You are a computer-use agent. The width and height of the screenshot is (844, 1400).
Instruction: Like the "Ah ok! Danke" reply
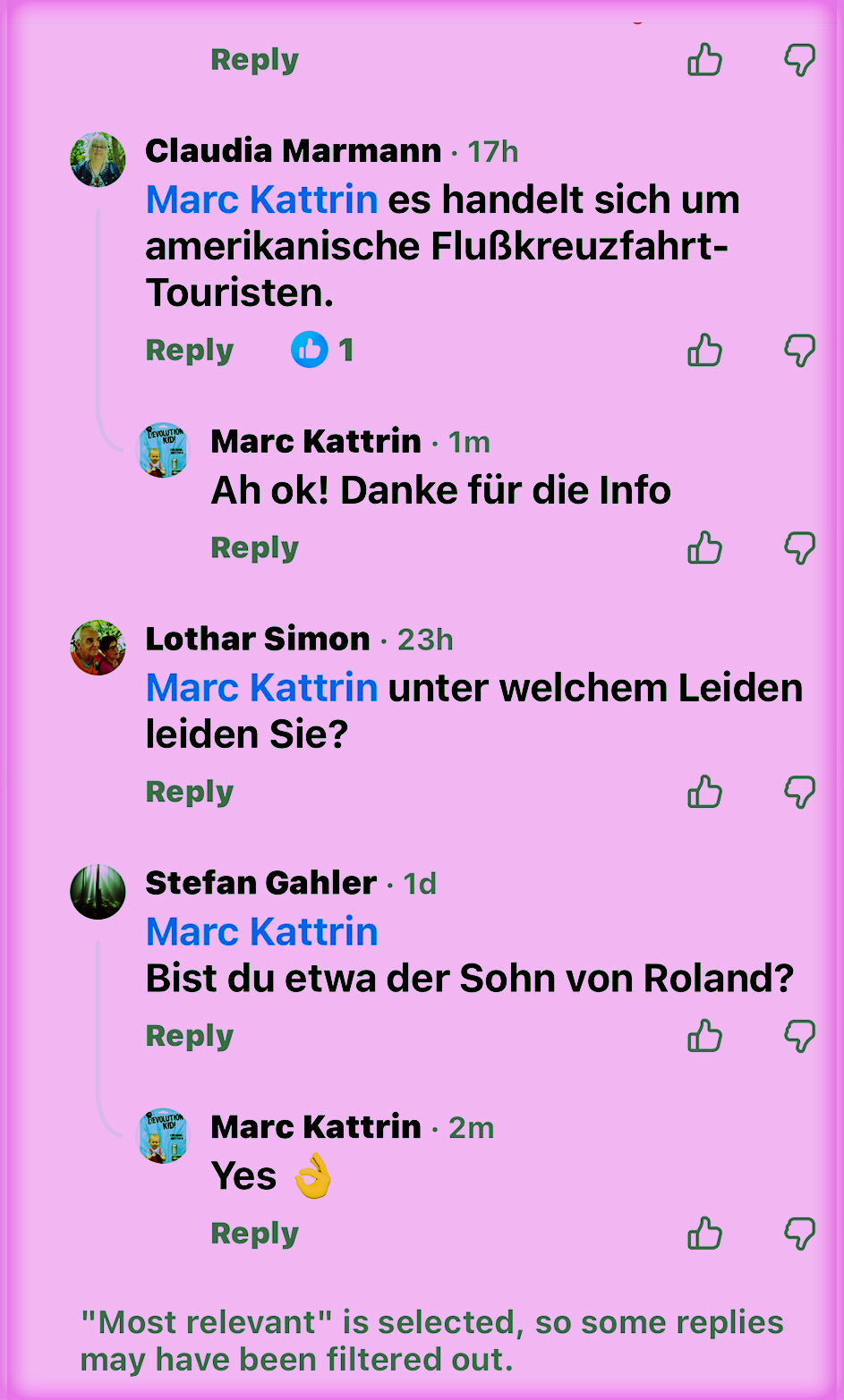(705, 548)
